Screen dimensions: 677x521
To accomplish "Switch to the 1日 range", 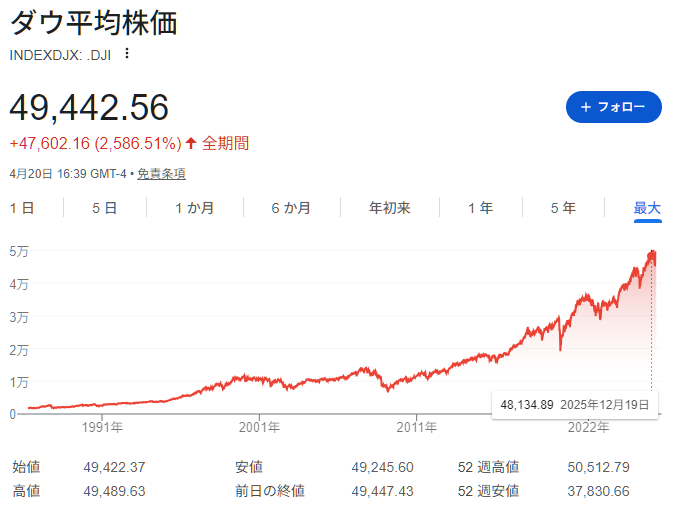I will click(22, 208).
